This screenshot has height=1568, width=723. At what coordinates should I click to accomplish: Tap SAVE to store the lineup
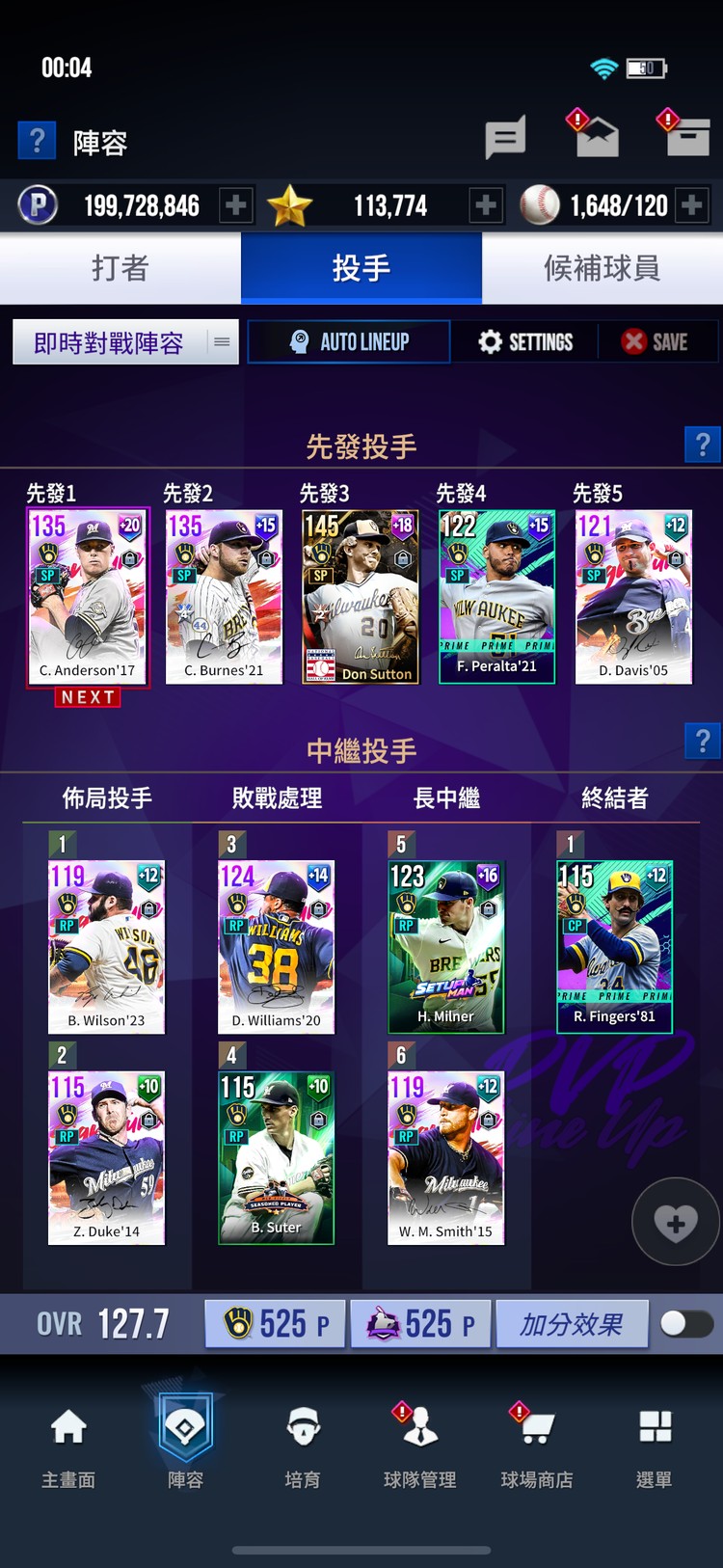tap(656, 342)
